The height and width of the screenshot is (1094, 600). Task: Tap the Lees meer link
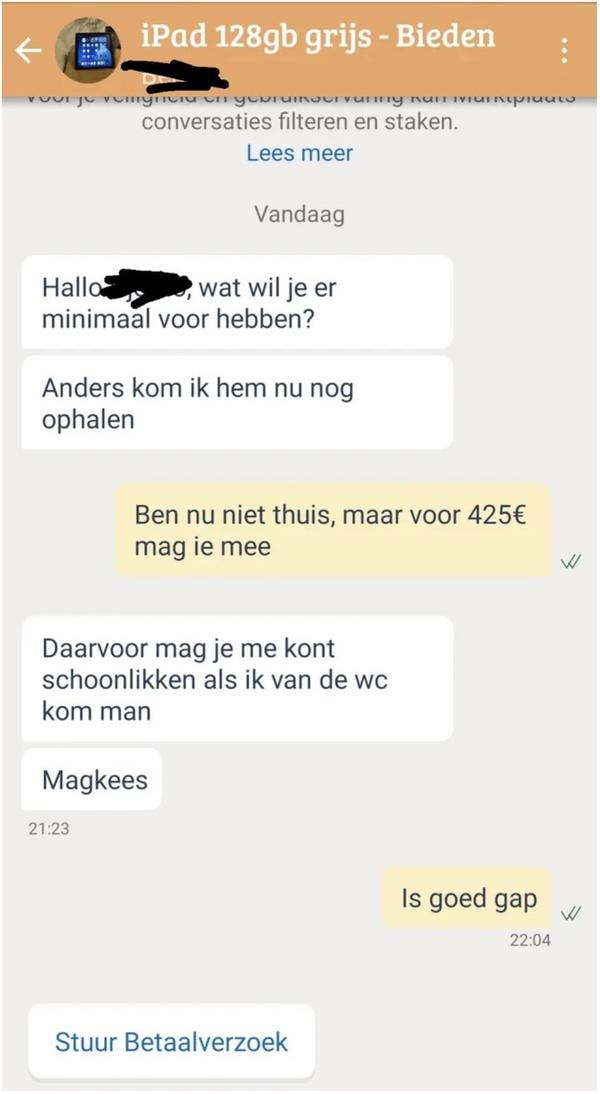(299, 153)
